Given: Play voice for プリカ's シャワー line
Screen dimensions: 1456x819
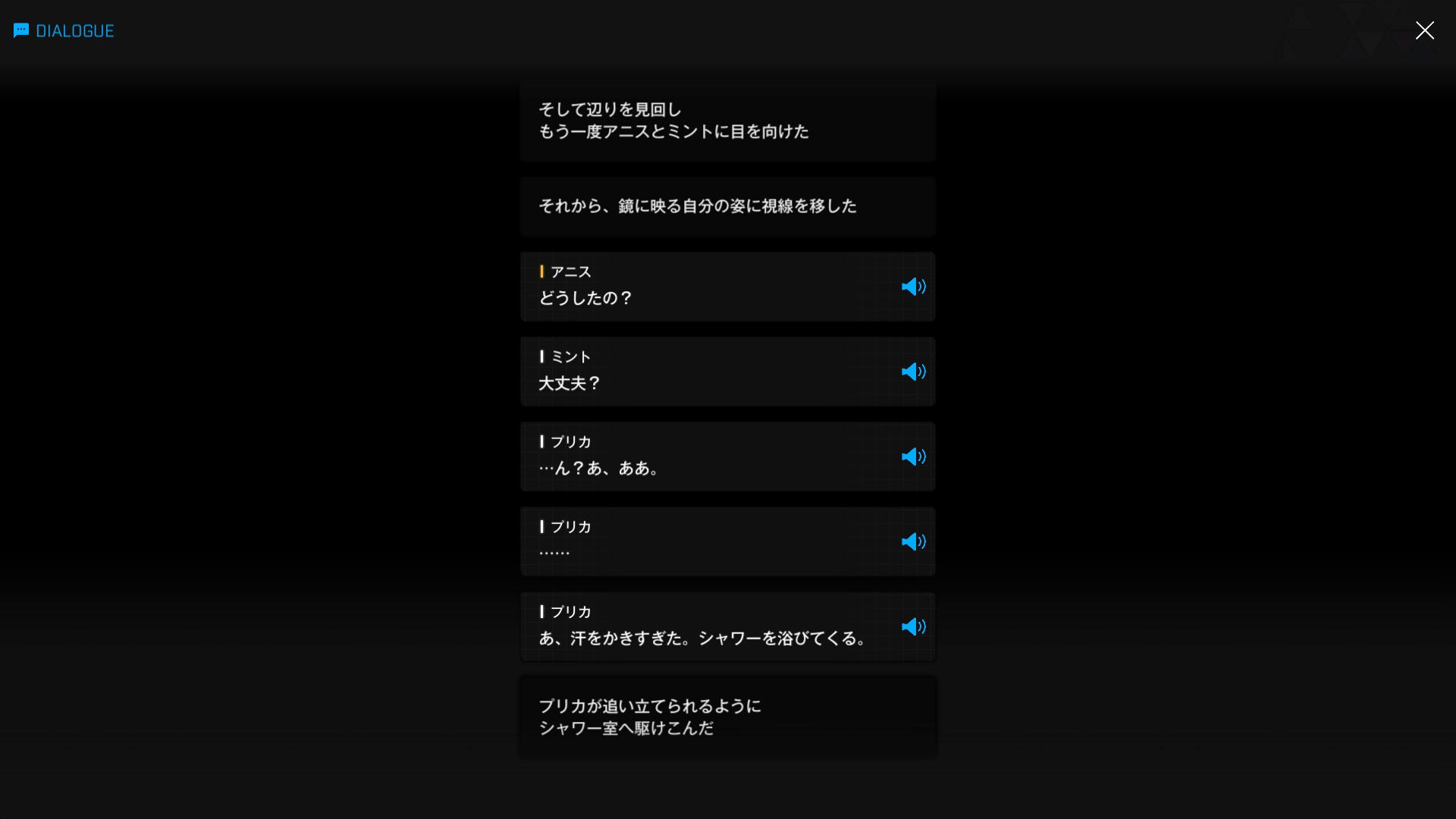Looking at the screenshot, I should (913, 626).
